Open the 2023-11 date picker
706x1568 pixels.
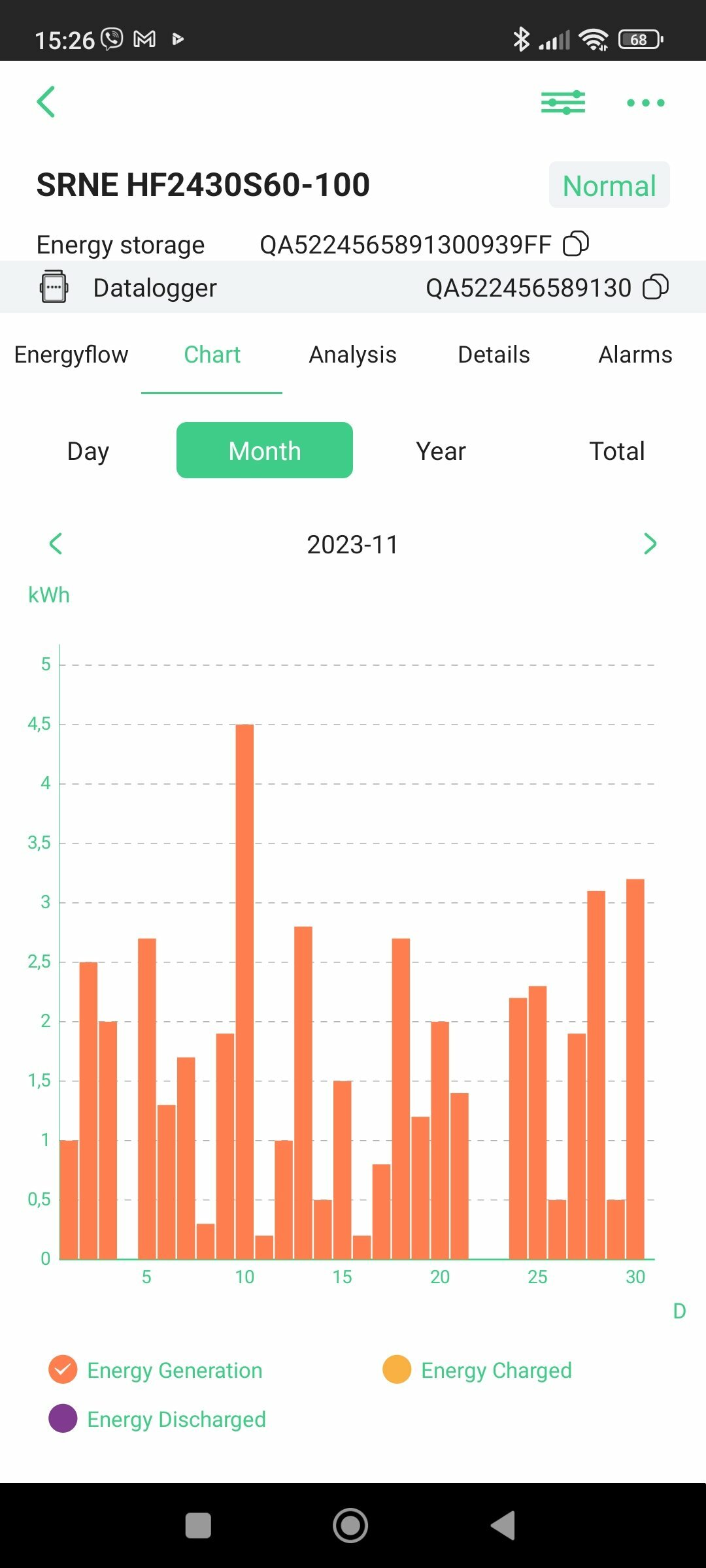click(352, 544)
